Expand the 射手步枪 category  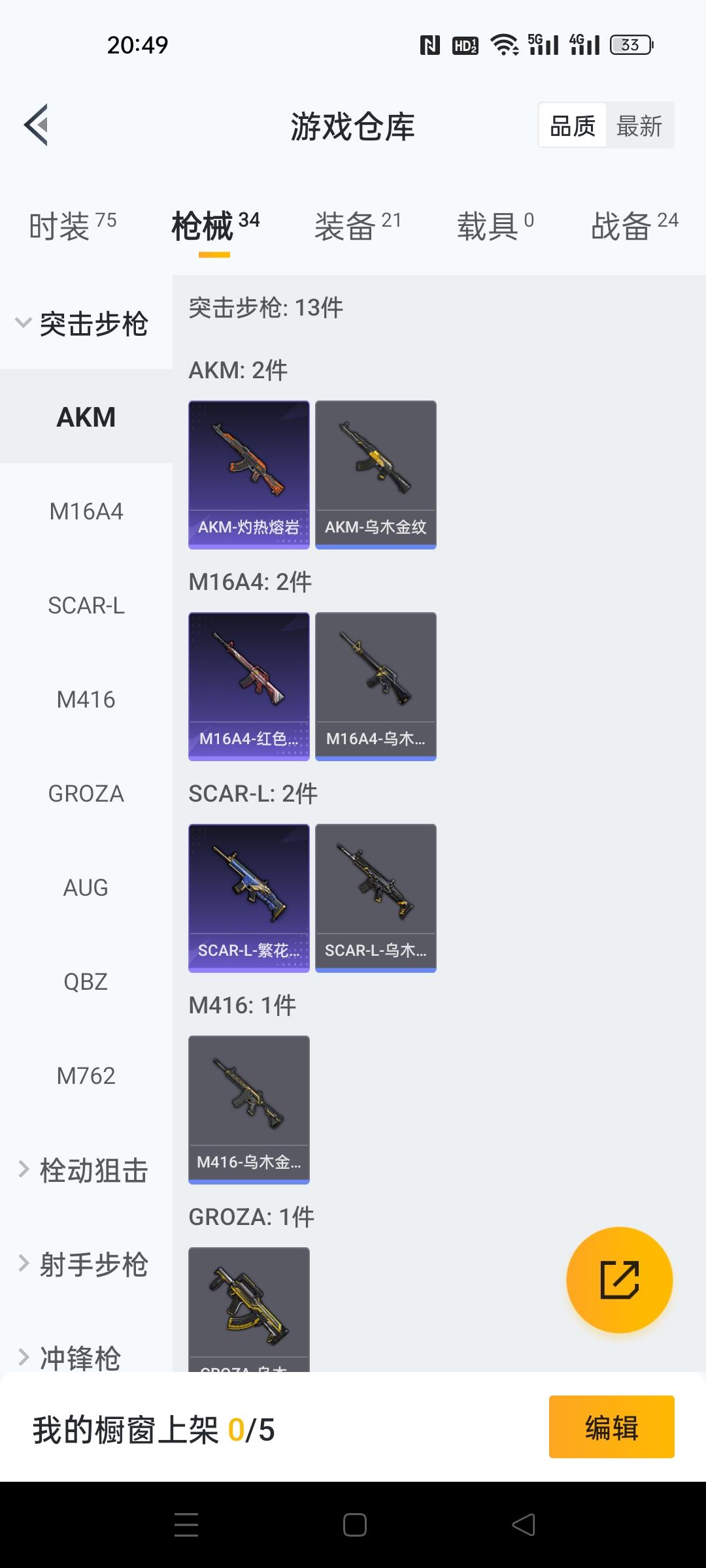[85, 1264]
